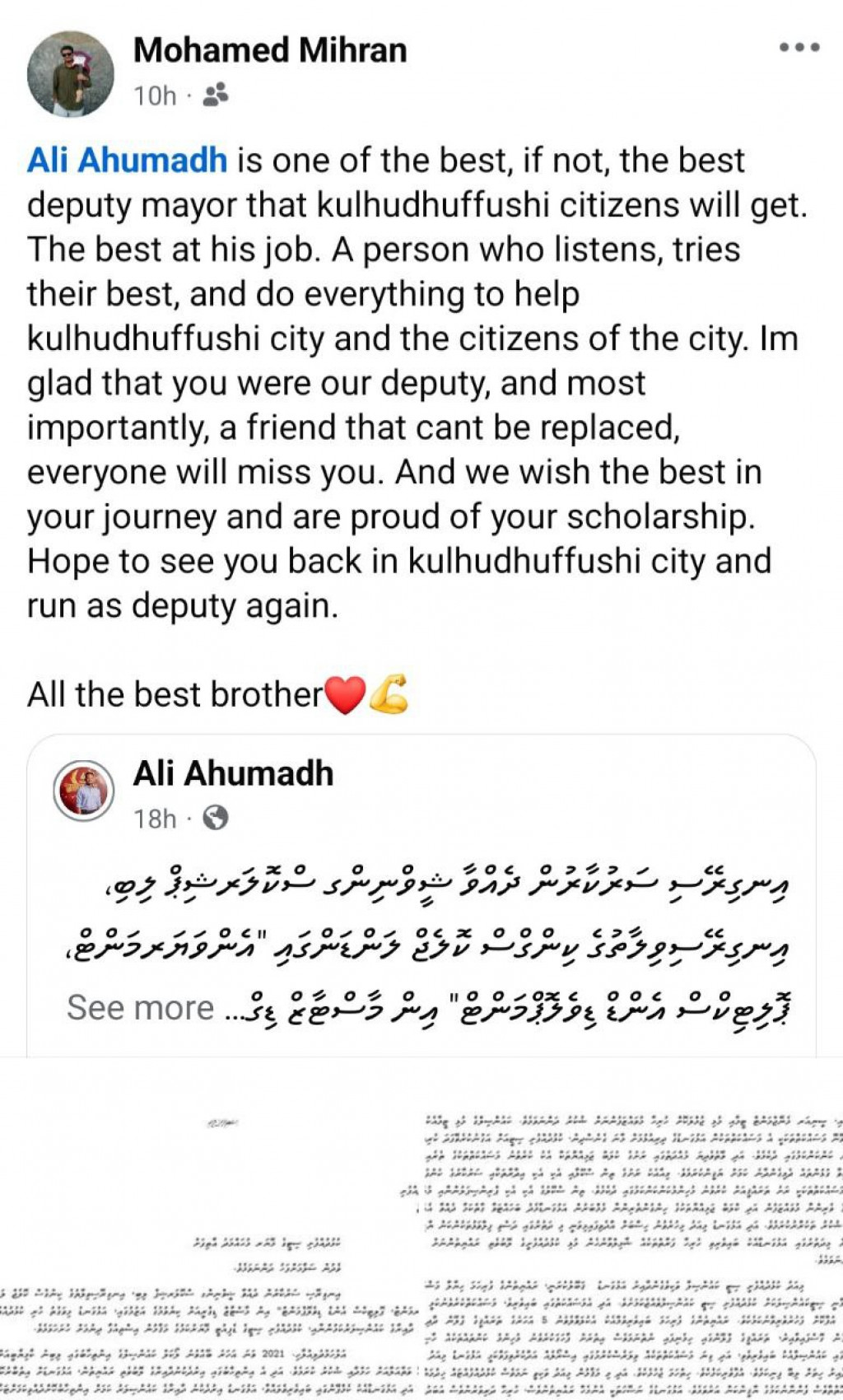Open Mohamed Mihran's profile by name
This screenshot has height=1400, width=843.
270,50
